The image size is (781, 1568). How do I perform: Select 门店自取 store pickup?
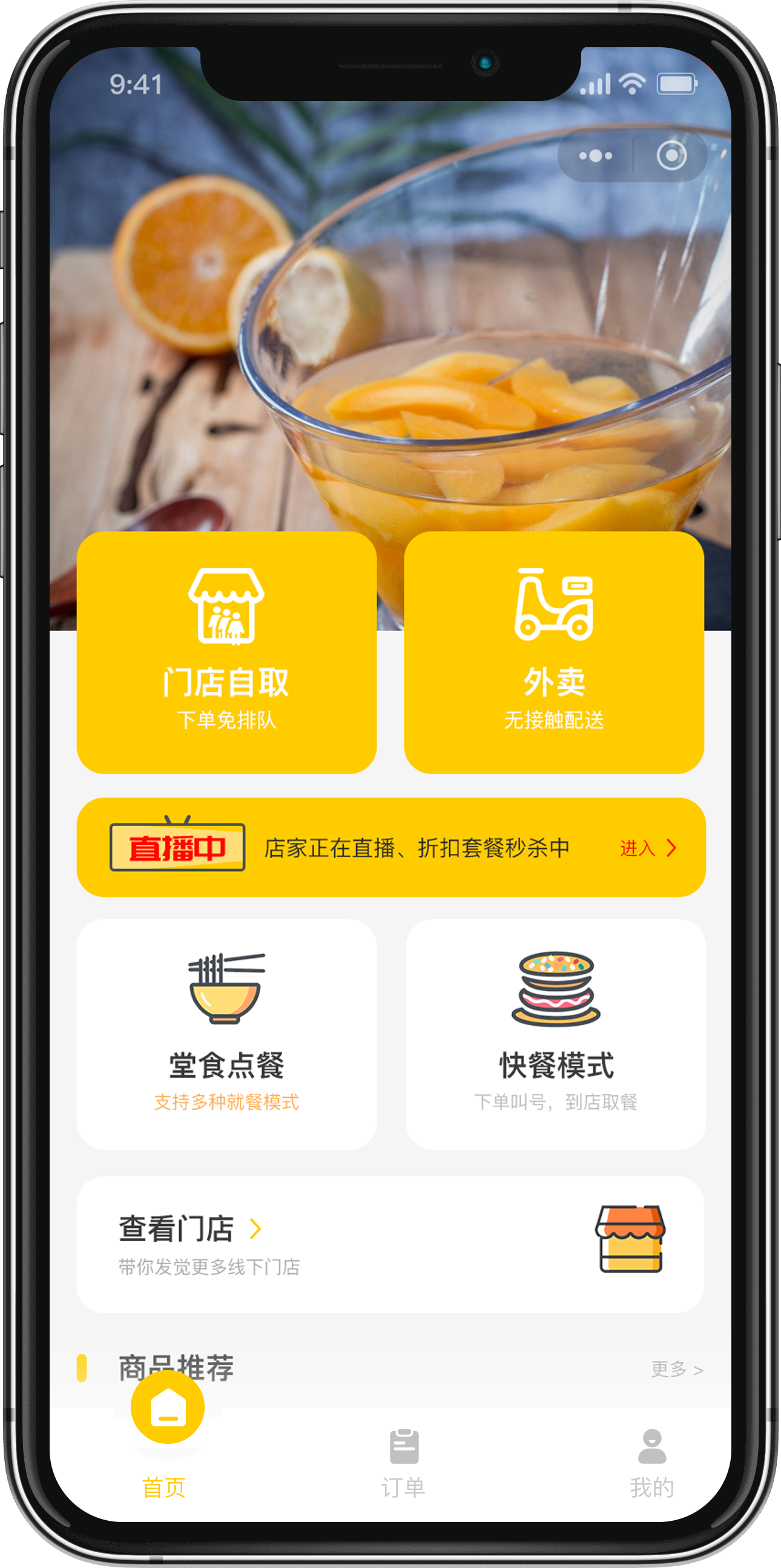[x=226, y=652]
